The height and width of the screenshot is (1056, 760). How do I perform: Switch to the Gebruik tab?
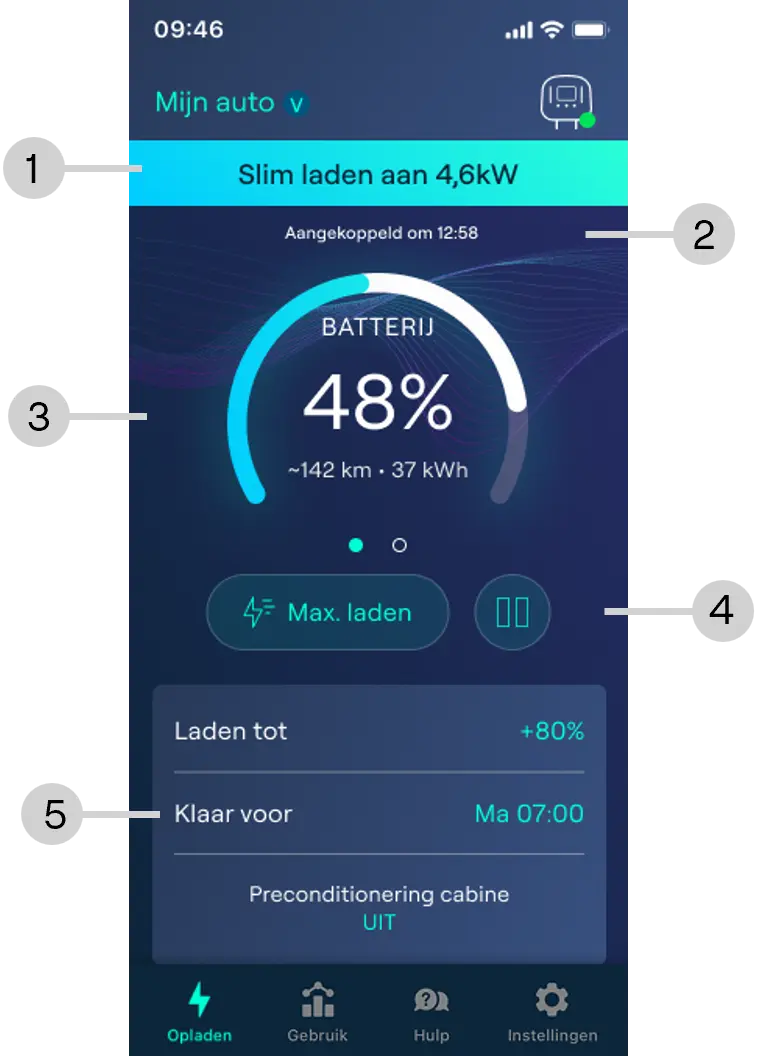tap(317, 1012)
